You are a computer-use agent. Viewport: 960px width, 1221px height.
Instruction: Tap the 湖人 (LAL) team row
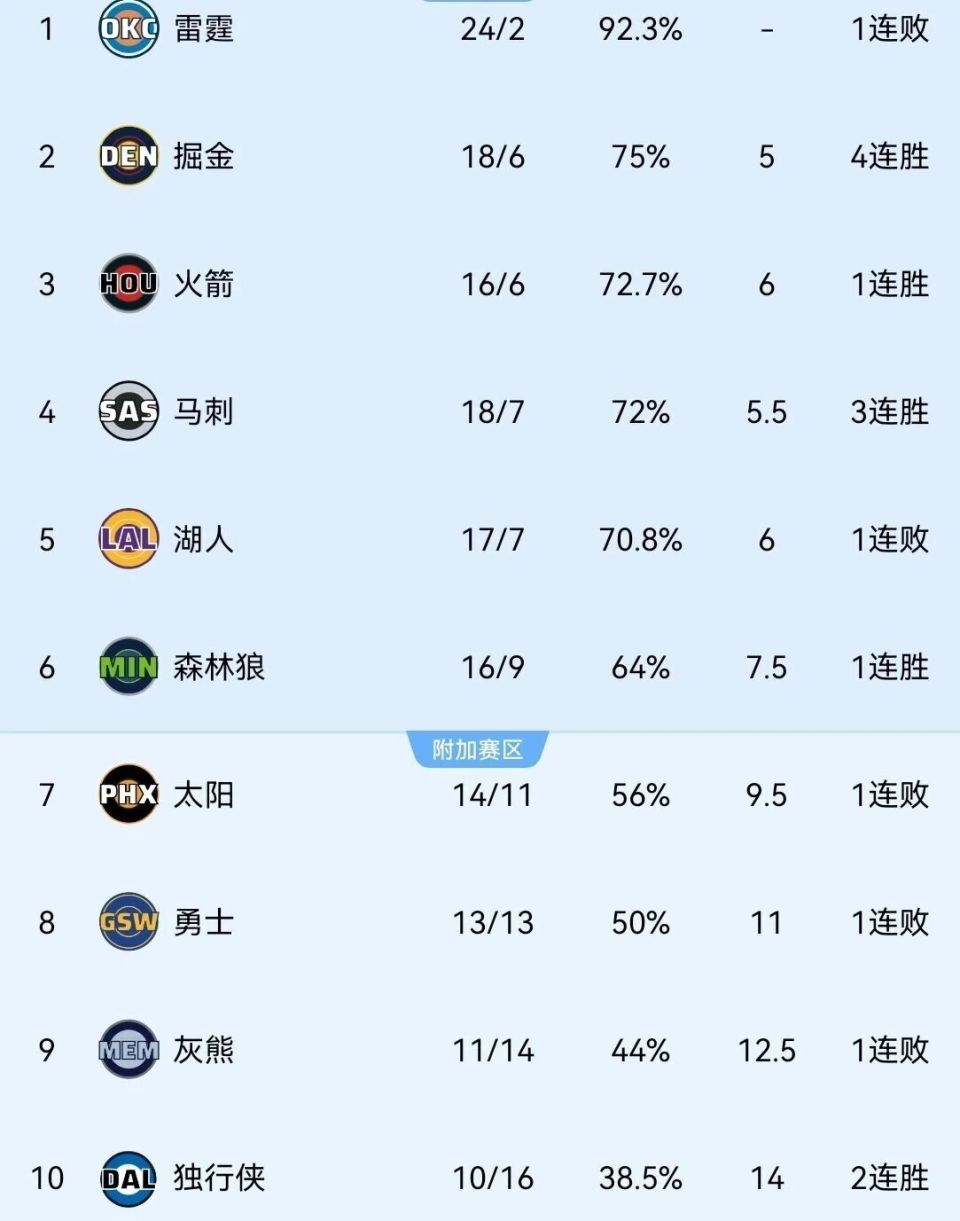pyautogui.click(x=203, y=540)
